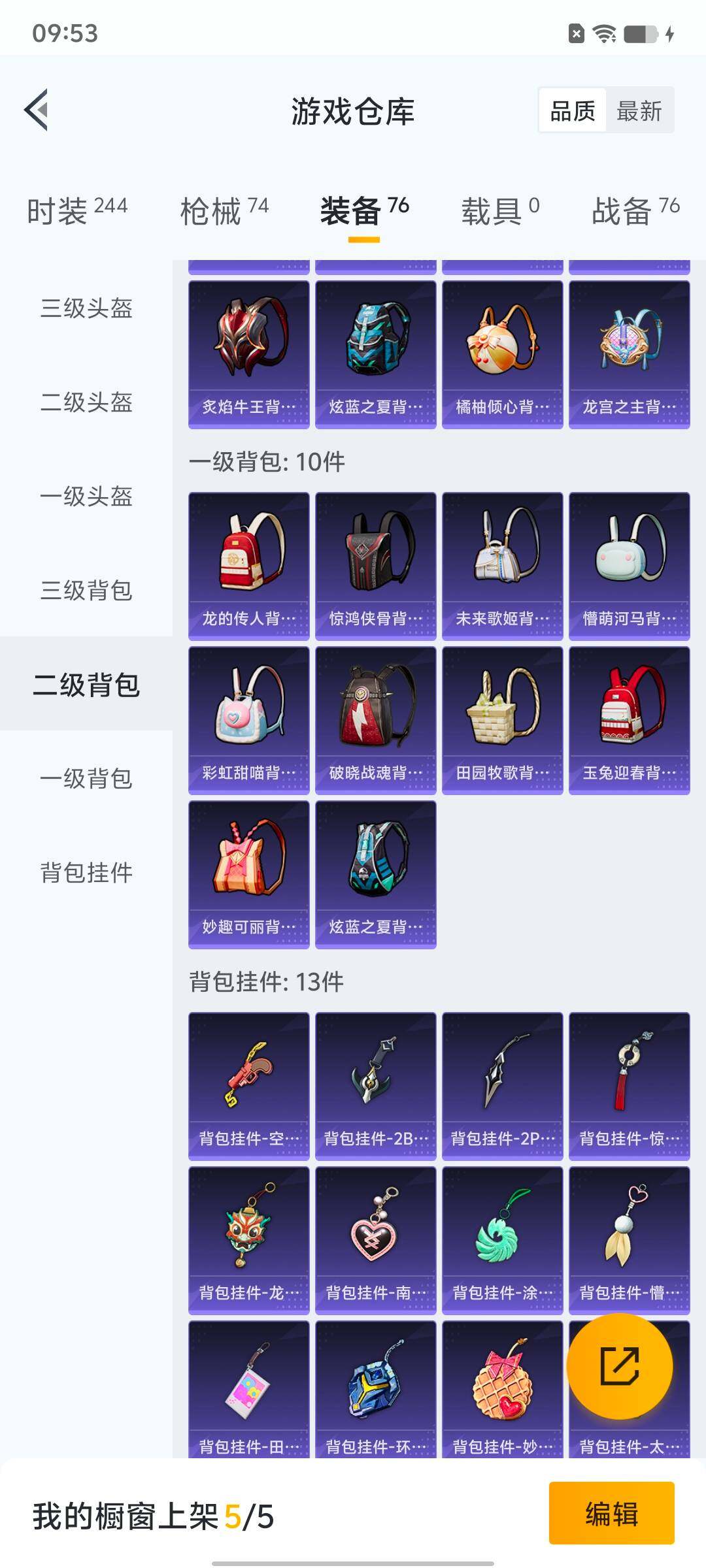View the 背包挂件-龙 pendant
706x1568 pixels.
(x=248, y=1240)
